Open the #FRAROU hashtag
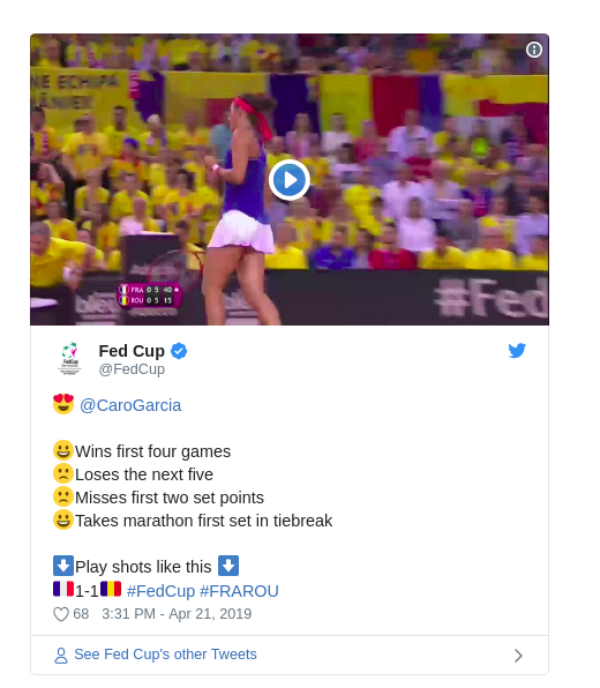This screenshot has width=600, height=688. [239, 591]
